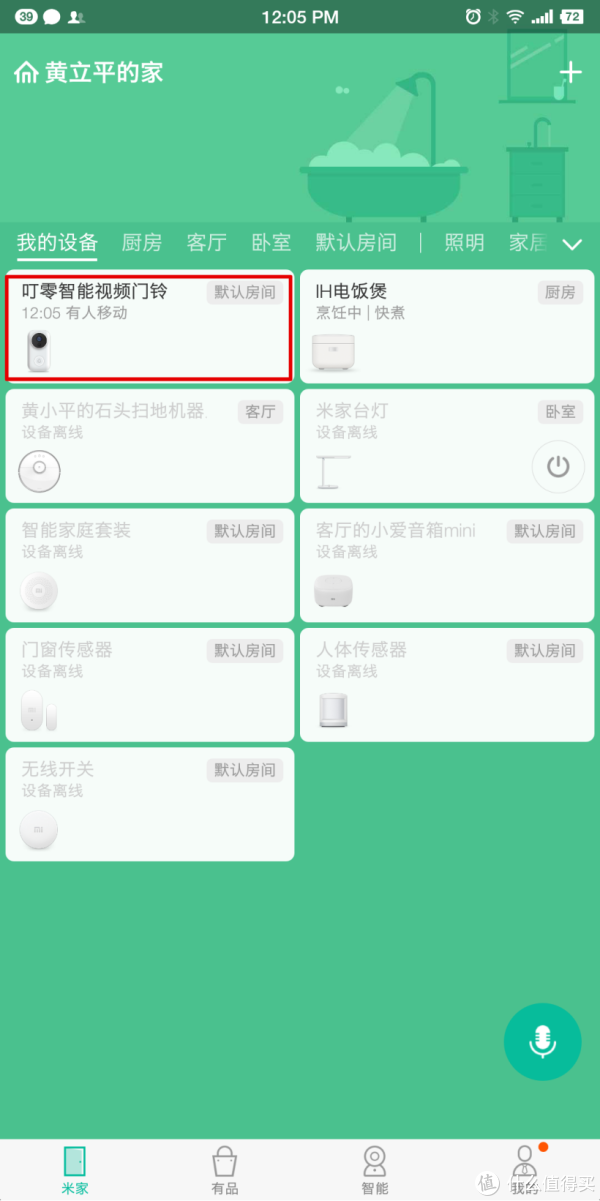Open the 叮零智能视频门铃 device card
This screenshot has width=600, height=1201.
click(x=149, y=326)
